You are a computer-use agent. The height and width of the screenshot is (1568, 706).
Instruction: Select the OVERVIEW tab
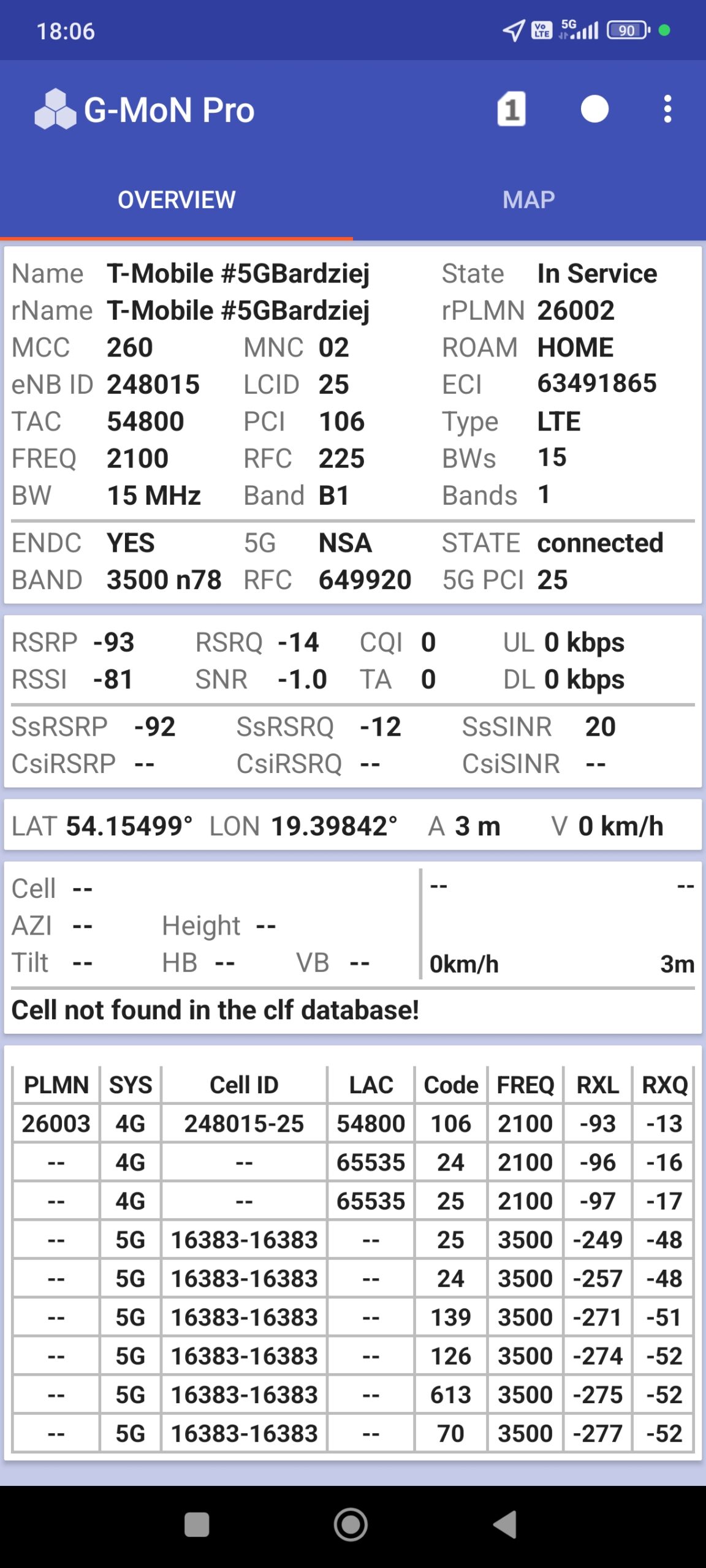176,200
